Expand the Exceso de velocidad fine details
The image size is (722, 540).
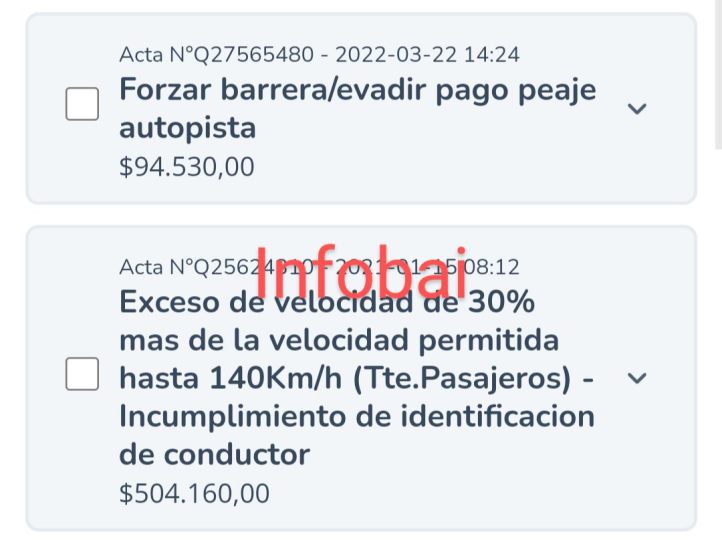pyautogui.click(x=637, y=378)
